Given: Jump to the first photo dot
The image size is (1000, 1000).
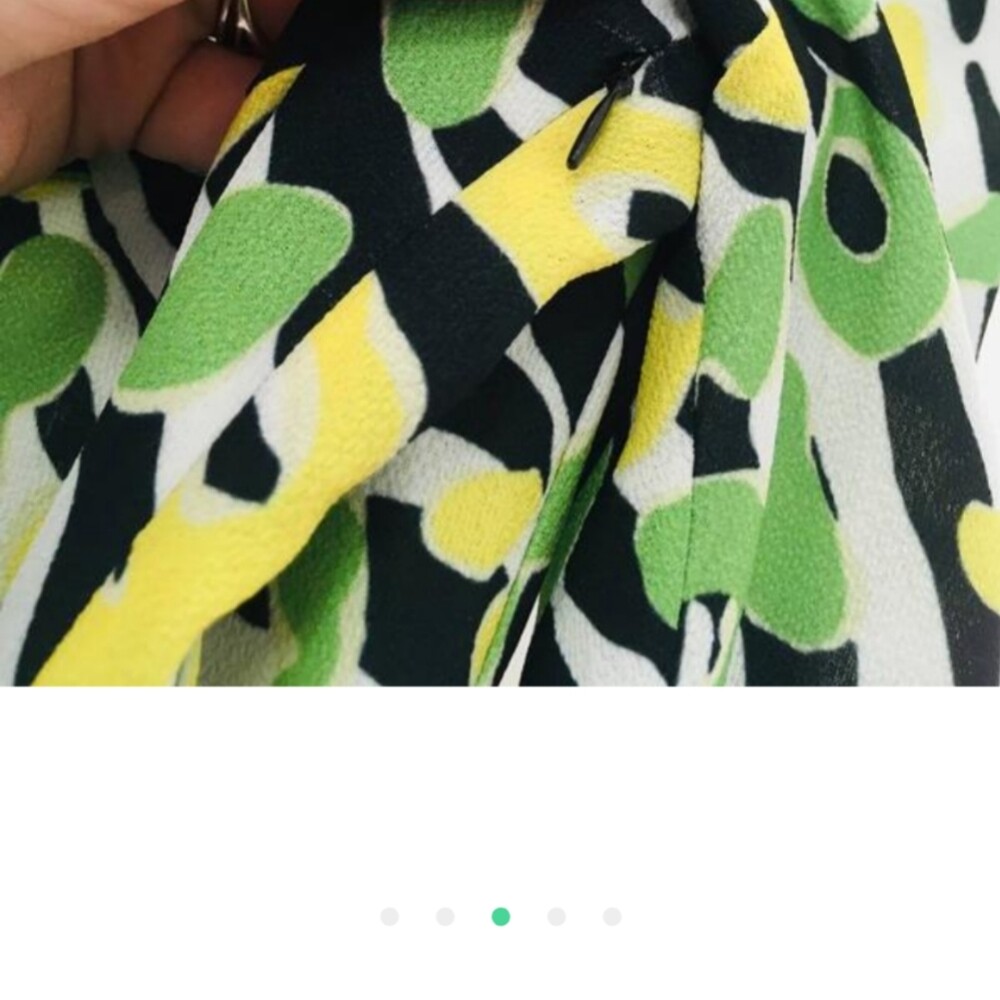Looking at the screenshot, I should [390, 917].
